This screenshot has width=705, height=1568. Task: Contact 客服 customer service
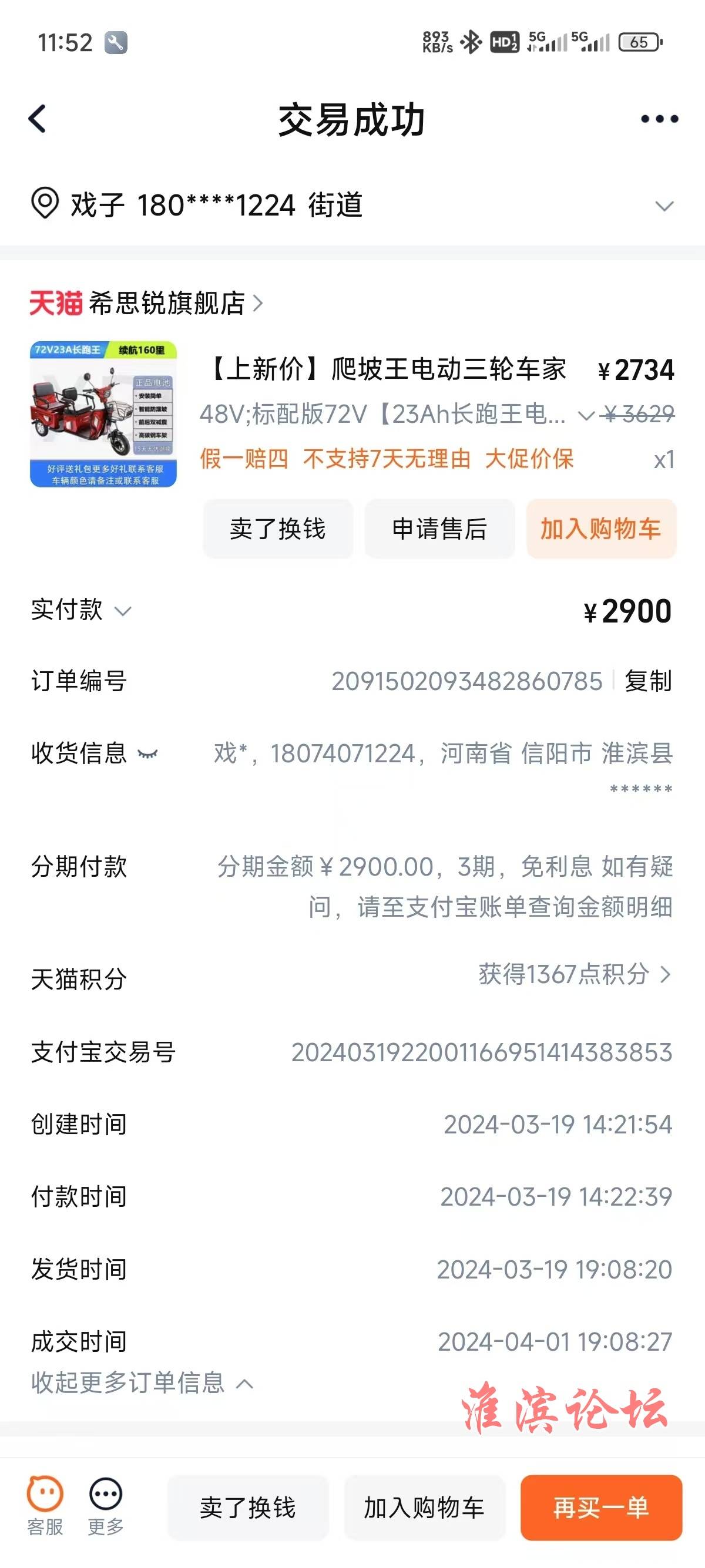click(x=45, y=1506)
